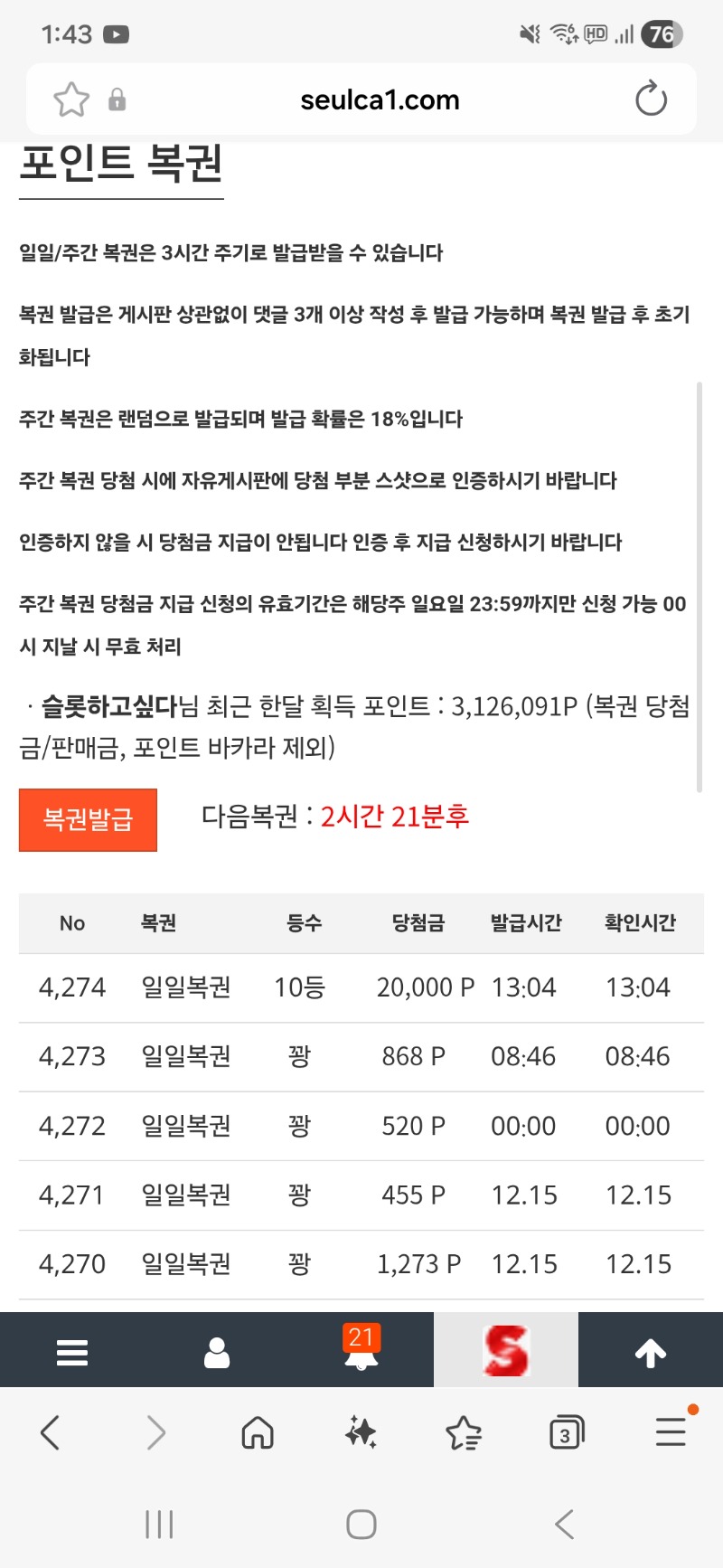Reload the page
This screenshot has height=1568, width=723.
coord(651,99)
